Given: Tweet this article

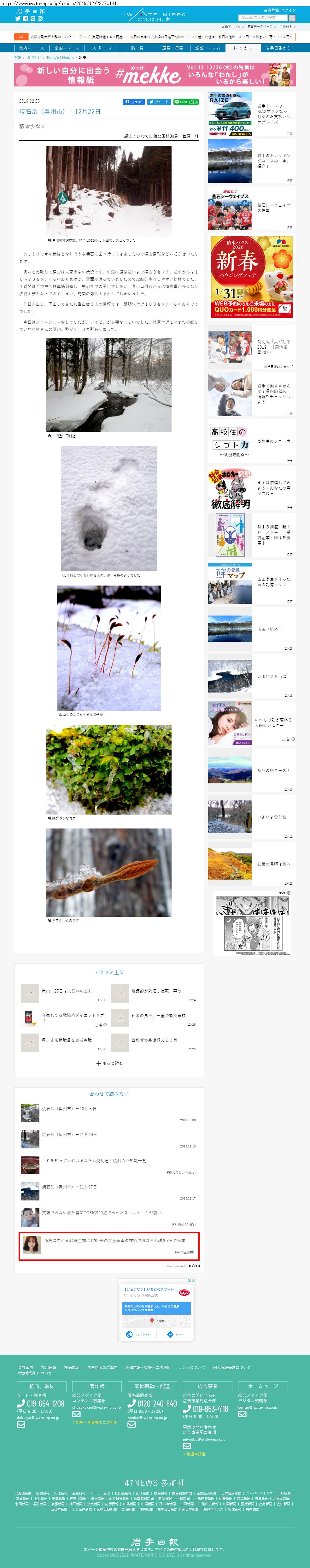Looking at the screenshot, I should 158,102.
